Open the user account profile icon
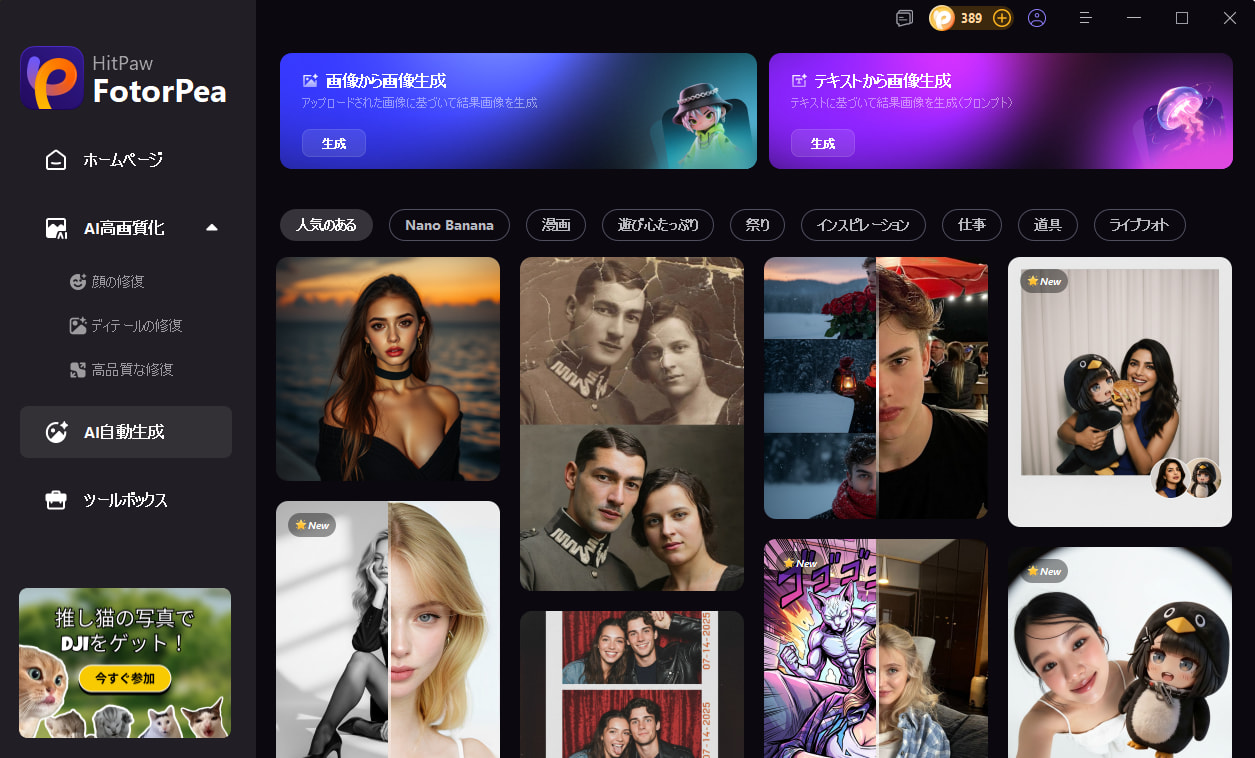This screenshot has width=1255, height=758. pyautogui.click(x=1037, y=18)
